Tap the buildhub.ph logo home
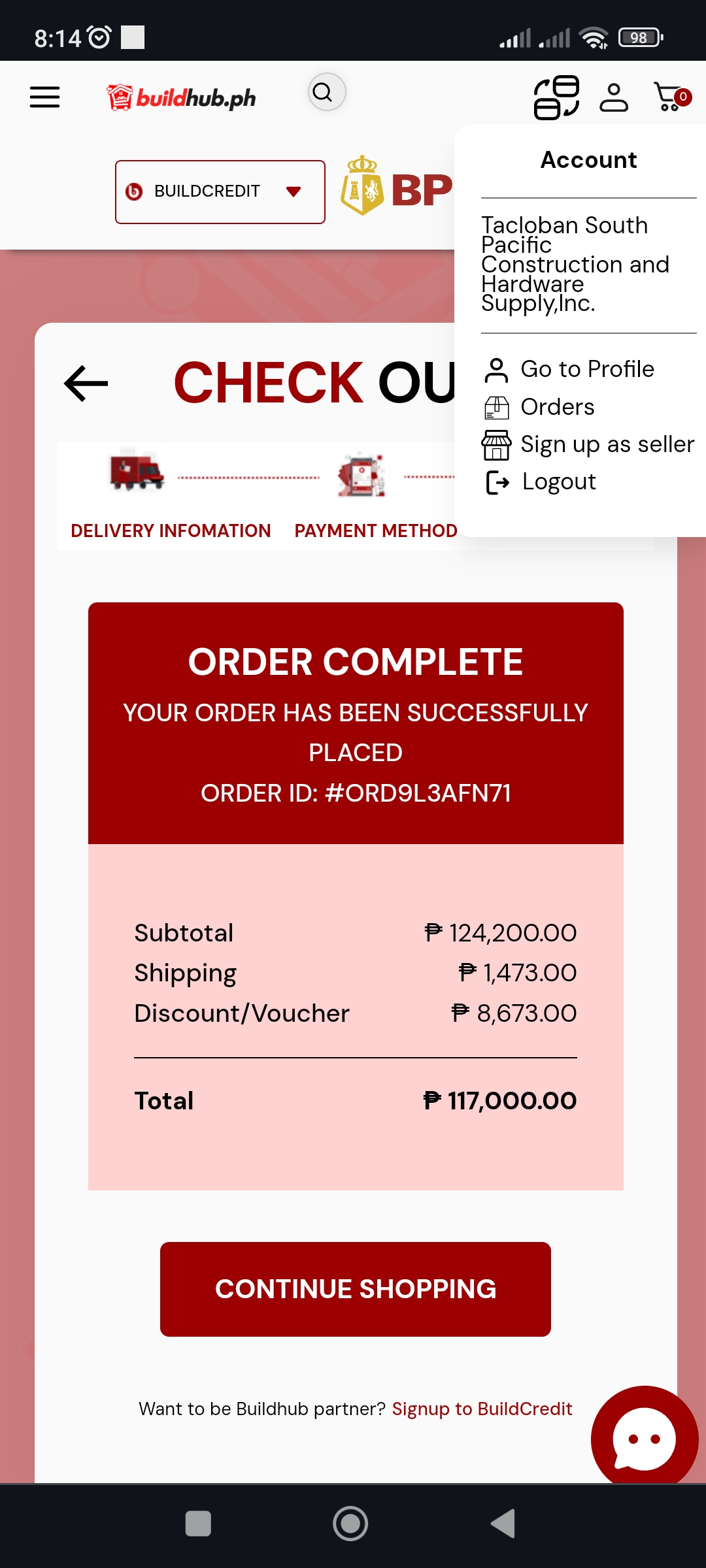 [182, 98]
